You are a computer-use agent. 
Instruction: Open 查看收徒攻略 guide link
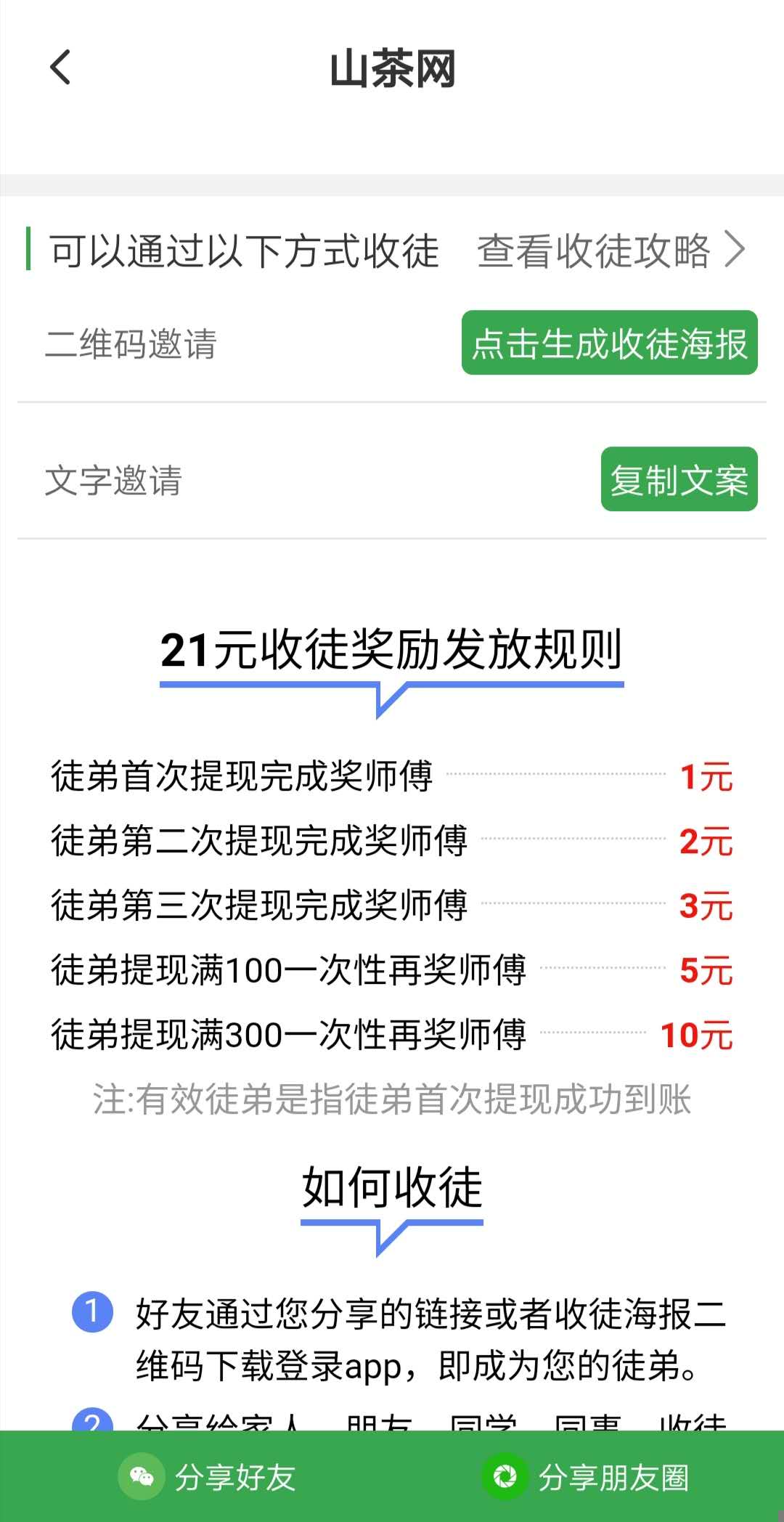611,251
